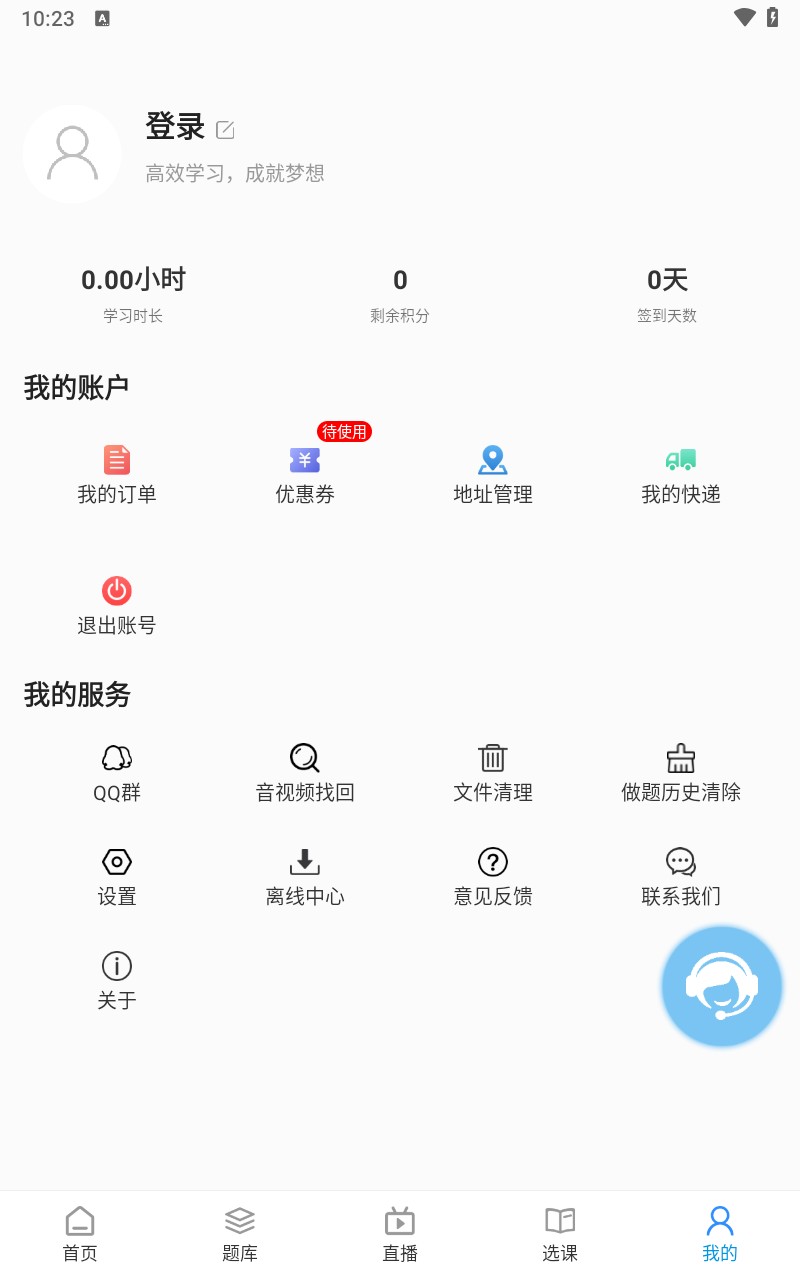
Task: Open 我的订单 to view orders
Action: [117, 472]
